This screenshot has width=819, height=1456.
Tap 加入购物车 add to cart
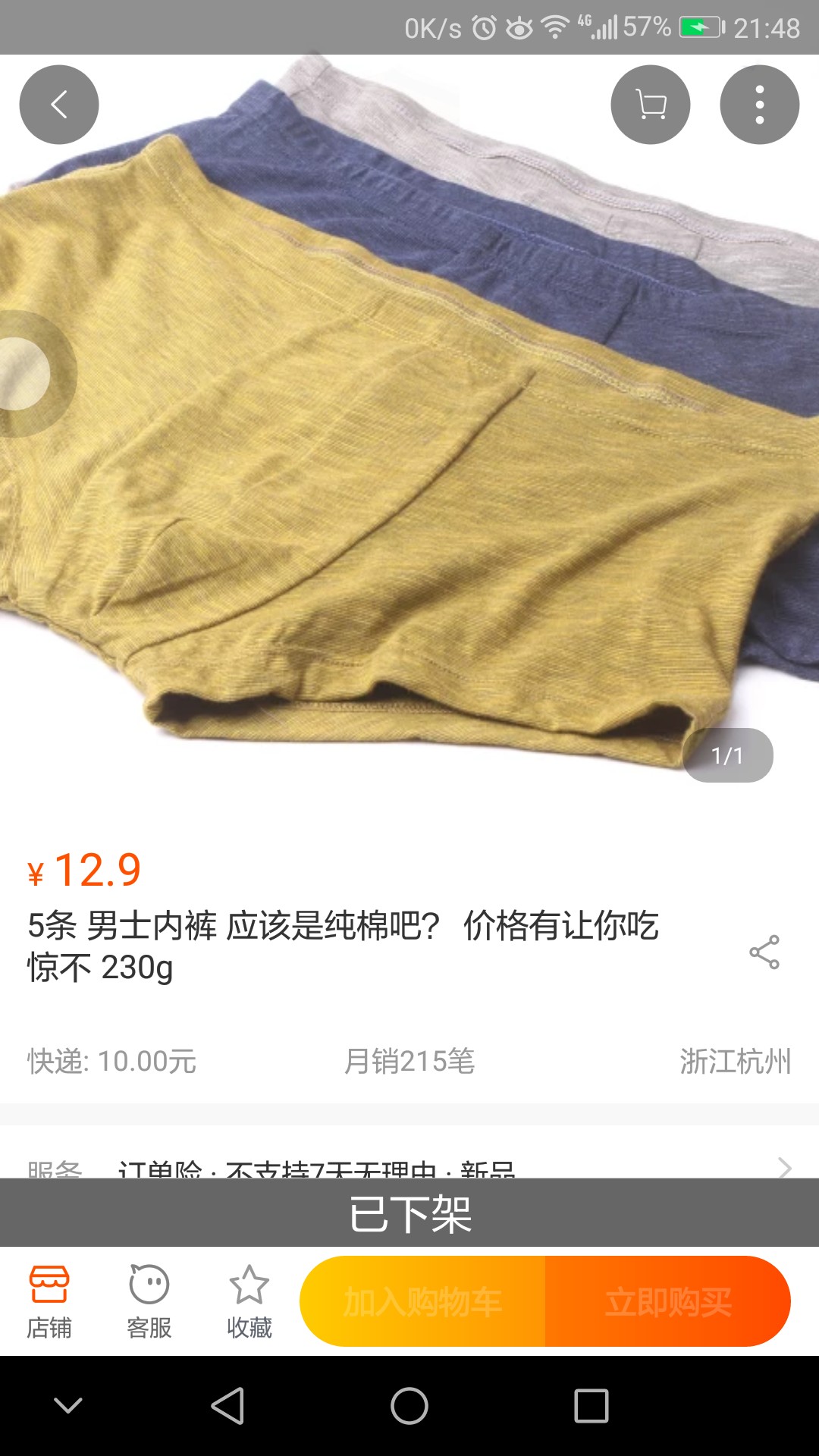click(422, 1301)
